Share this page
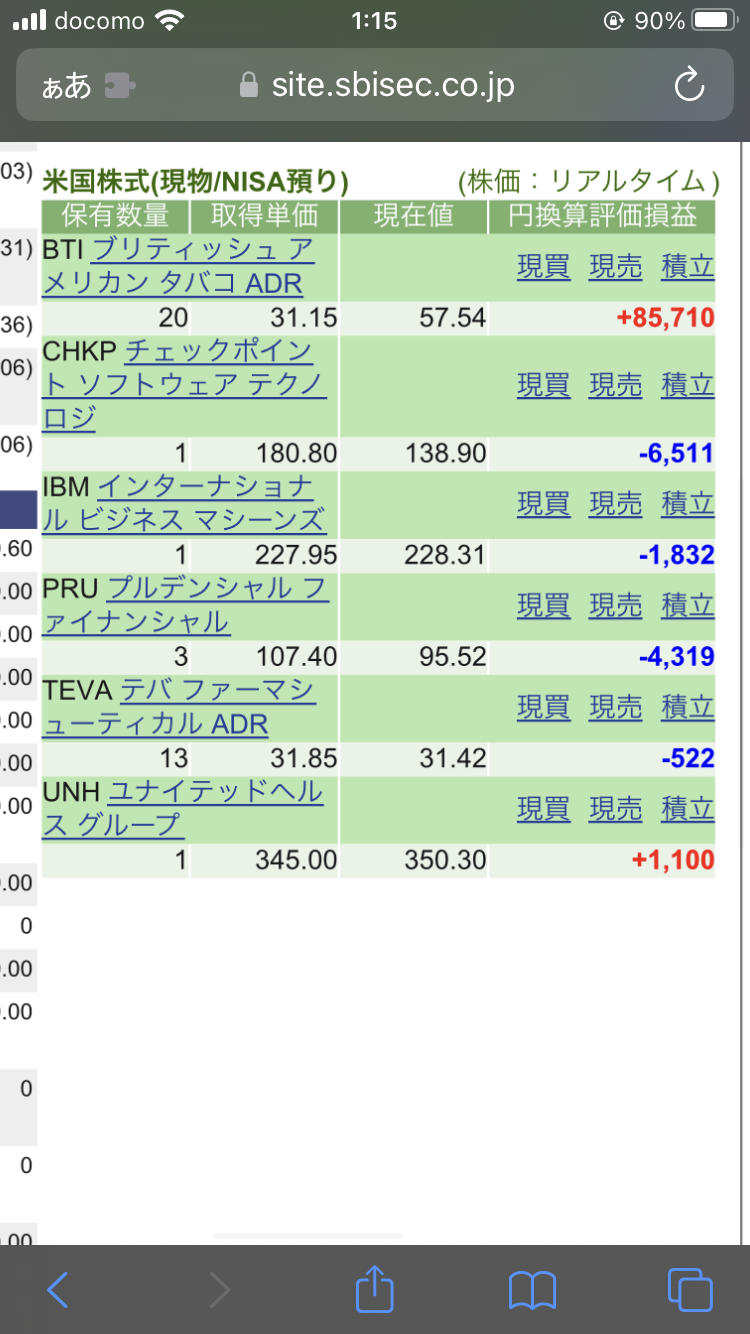Screen dimensions: 750x1334 tap(374, 1289)
